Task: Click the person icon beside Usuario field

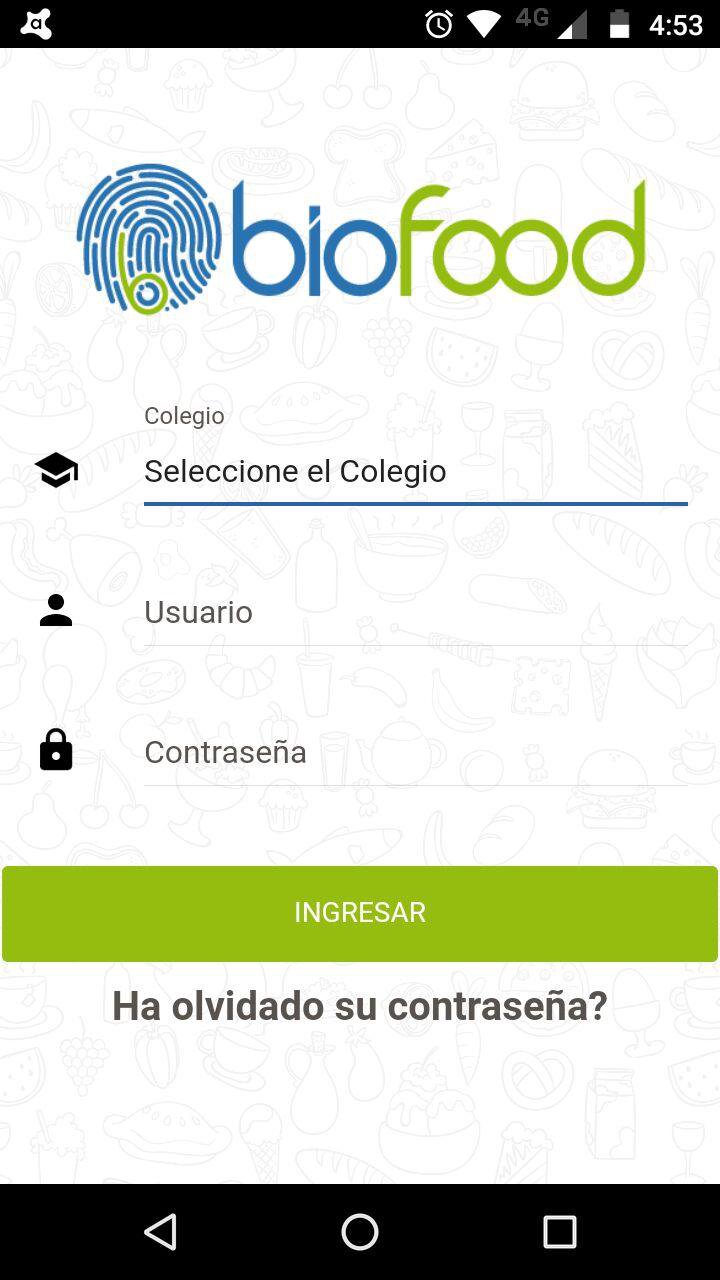Action: (55, 610)
